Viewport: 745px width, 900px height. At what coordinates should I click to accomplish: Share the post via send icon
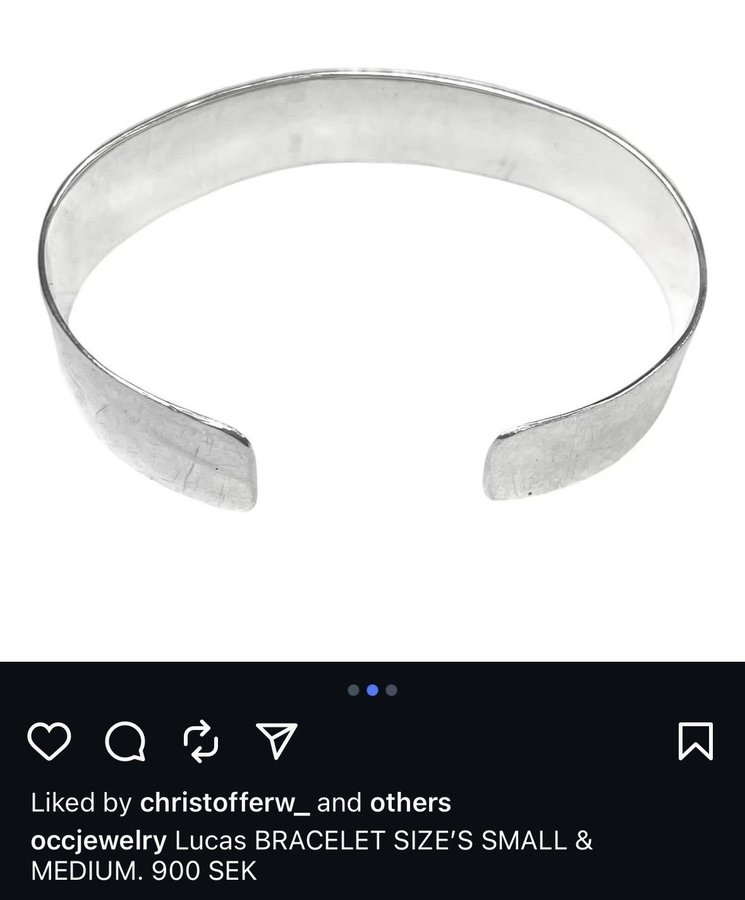click(276, 741)
